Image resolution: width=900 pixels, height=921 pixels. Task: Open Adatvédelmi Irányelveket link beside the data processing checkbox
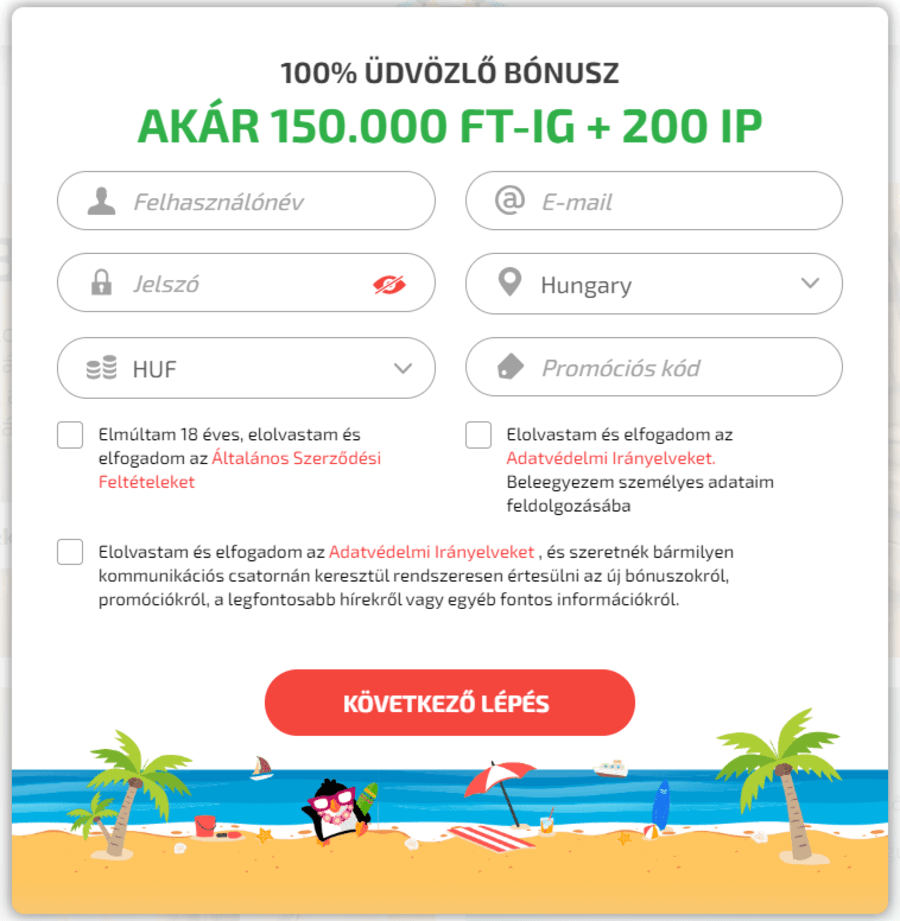610,459
